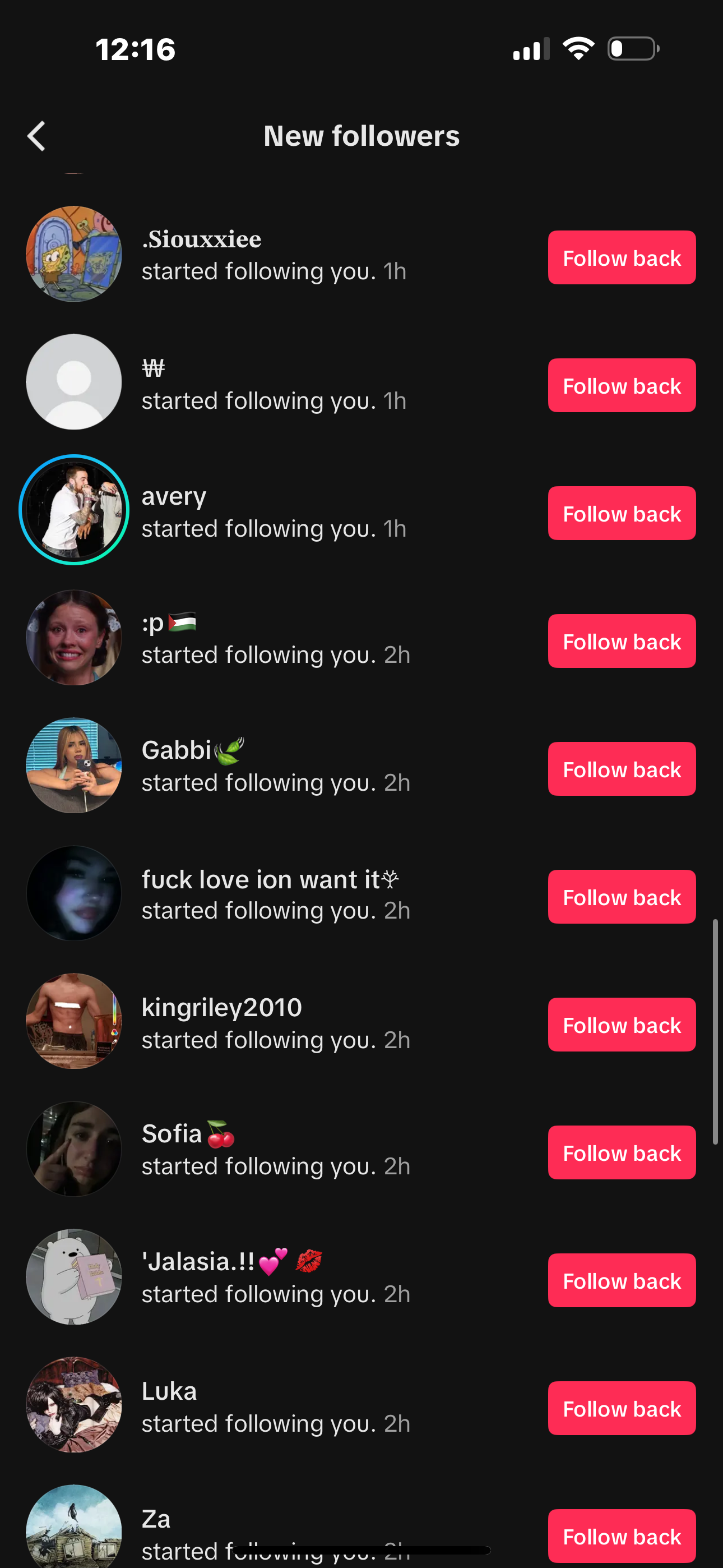The width and height of the screenshot is (723, 1568).
Task: Open 'Jalasia.!! profile
Action: pyautogui.click(x=73, y=1276)
